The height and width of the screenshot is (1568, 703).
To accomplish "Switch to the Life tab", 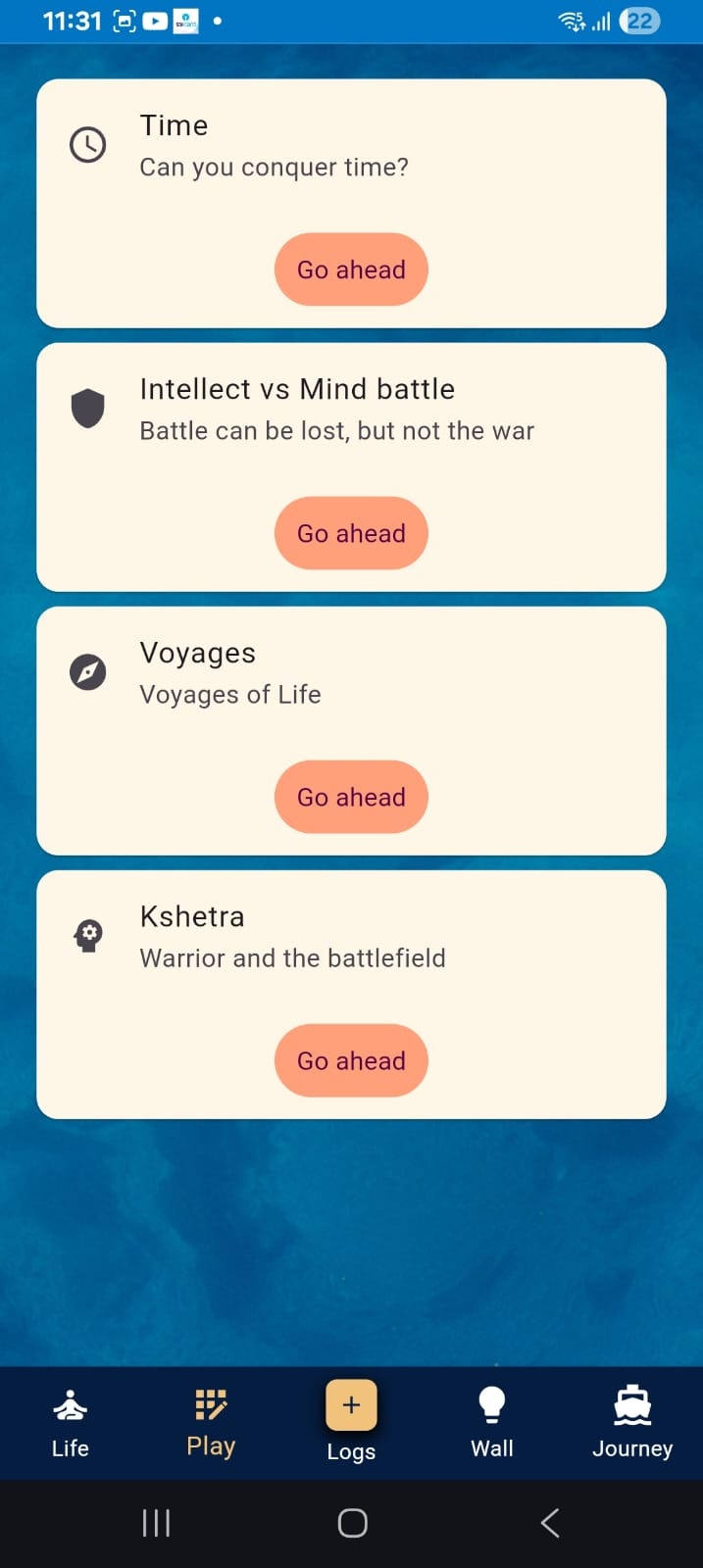I will (71, 1422).
